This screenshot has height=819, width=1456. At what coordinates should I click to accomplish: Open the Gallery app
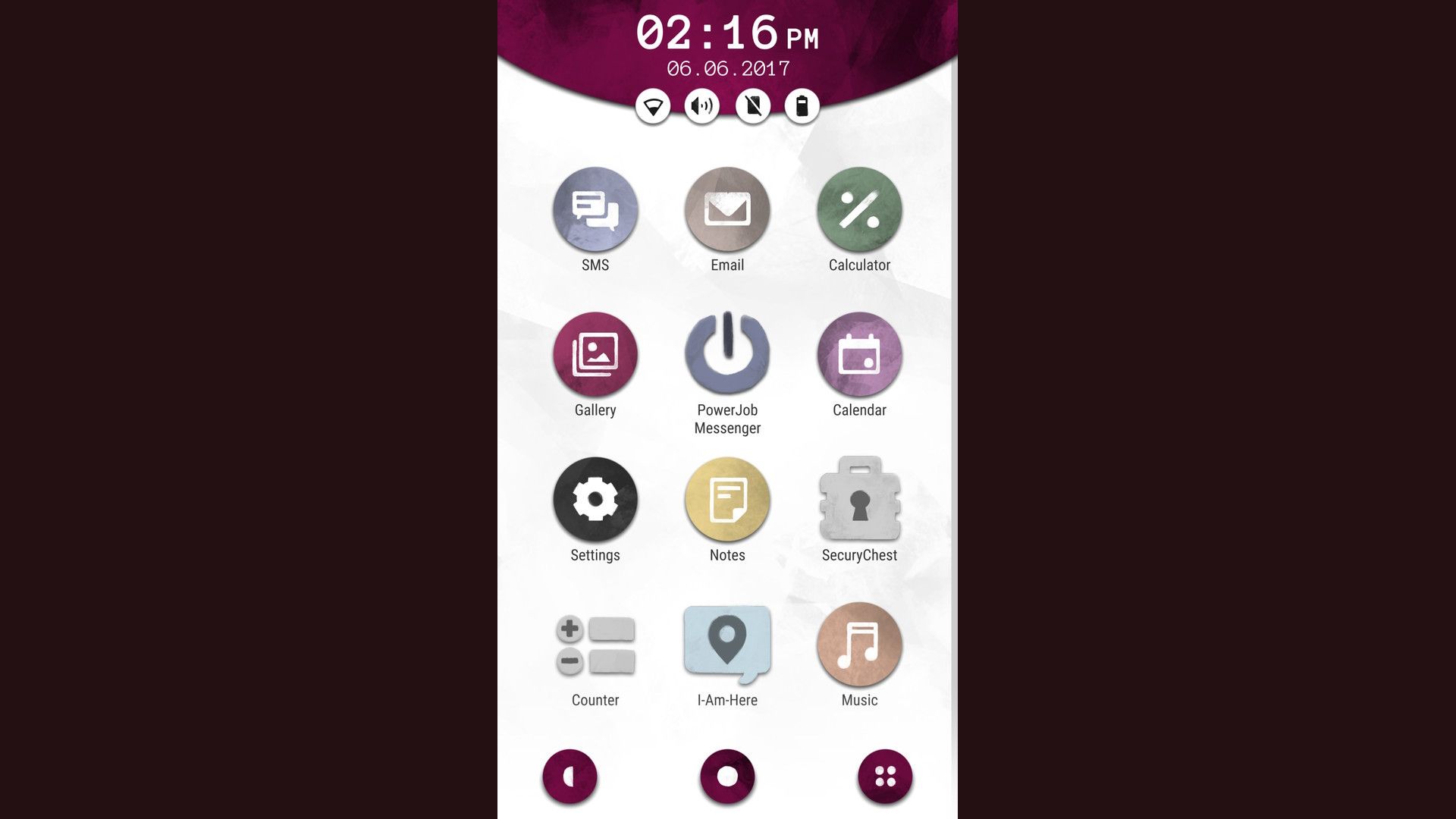[x=595, y=354]
